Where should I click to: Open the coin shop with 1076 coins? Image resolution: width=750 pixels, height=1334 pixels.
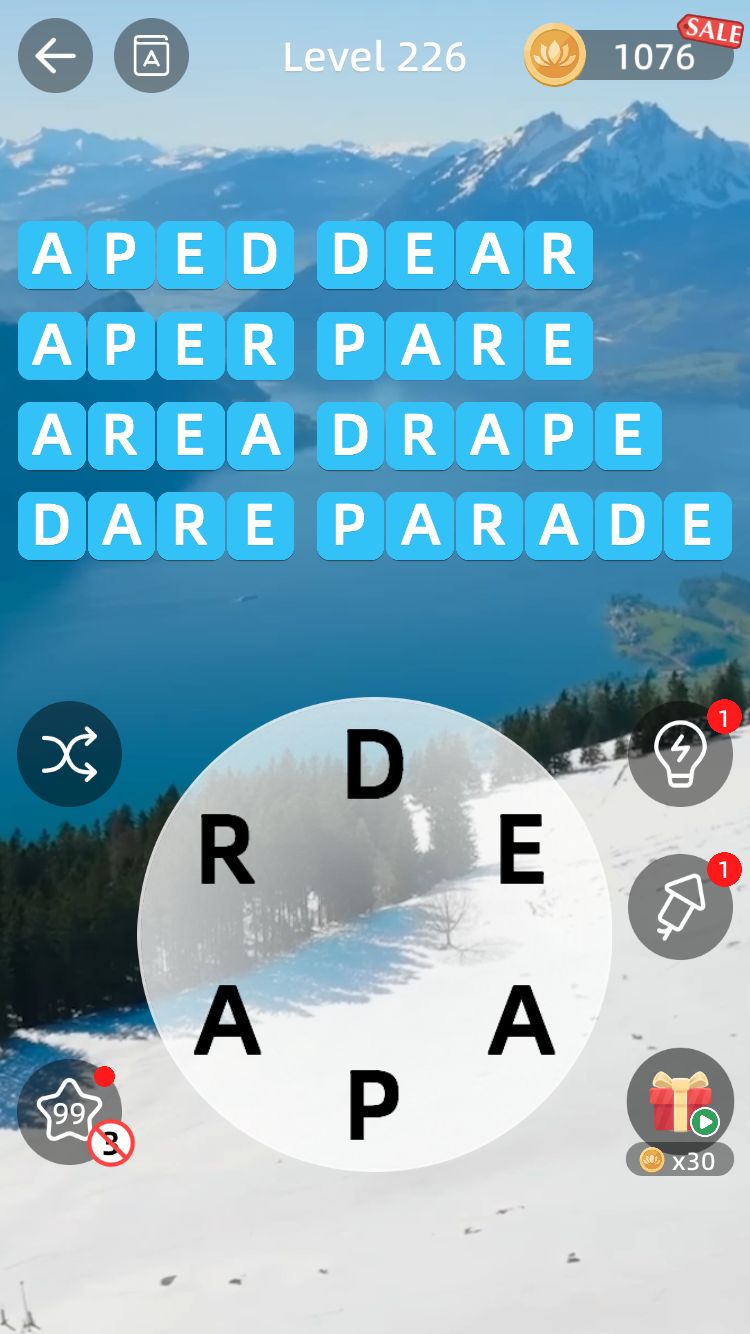(630, 56)
